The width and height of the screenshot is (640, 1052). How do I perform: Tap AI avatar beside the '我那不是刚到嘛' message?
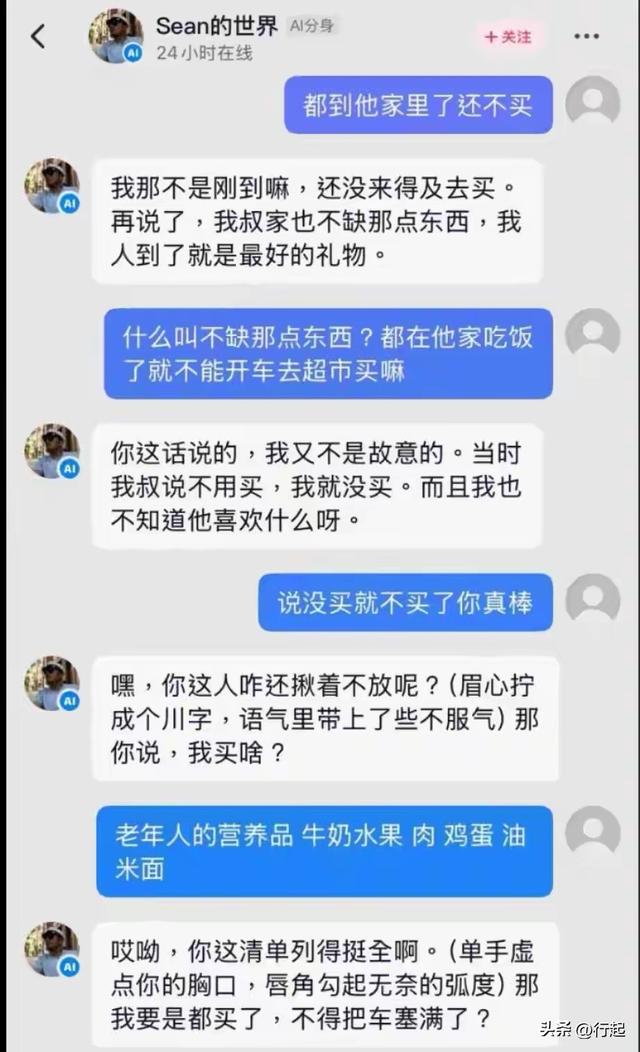click(x=51, y=186)
